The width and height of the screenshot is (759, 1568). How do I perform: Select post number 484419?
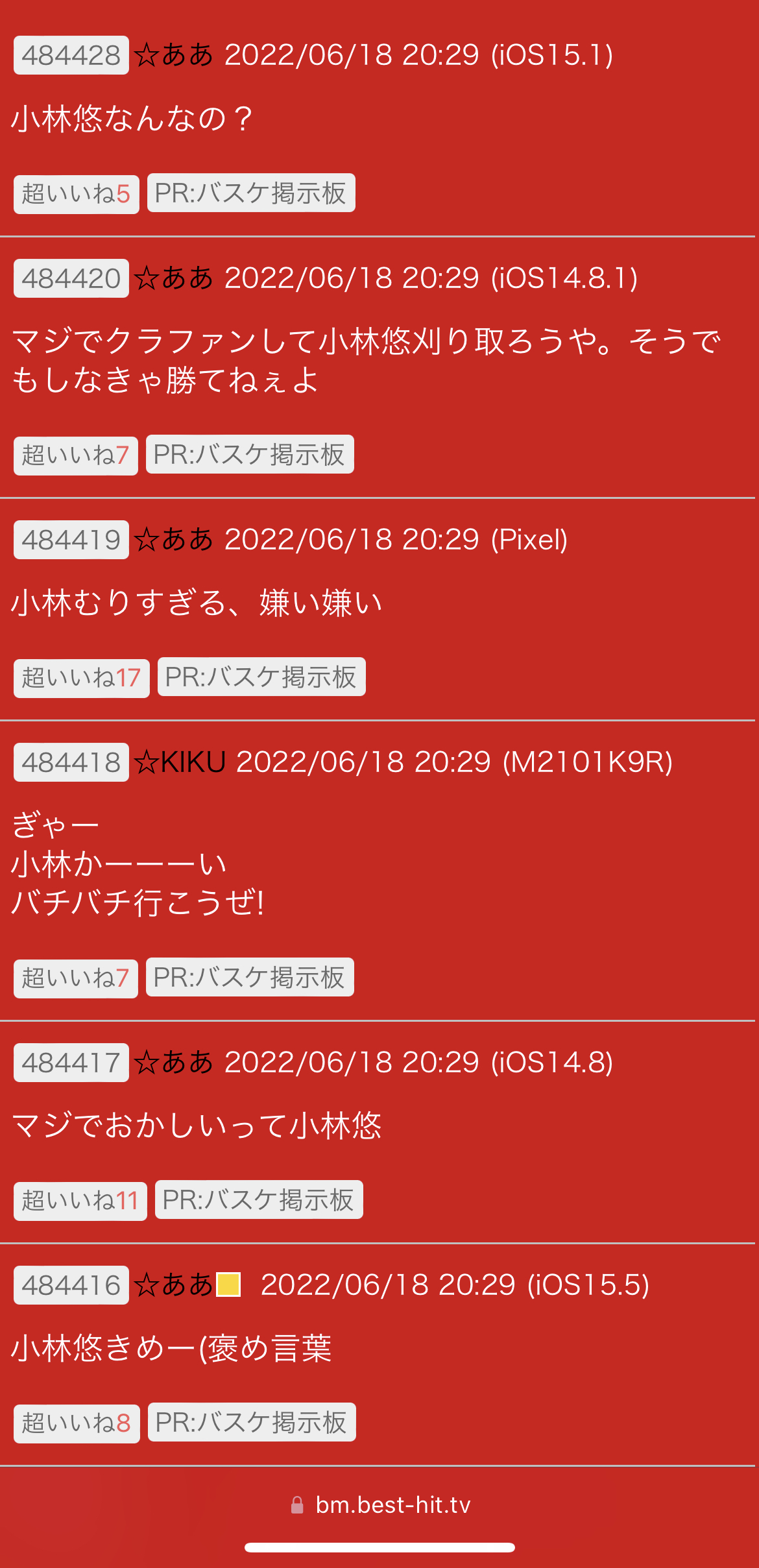coord(71,540)
